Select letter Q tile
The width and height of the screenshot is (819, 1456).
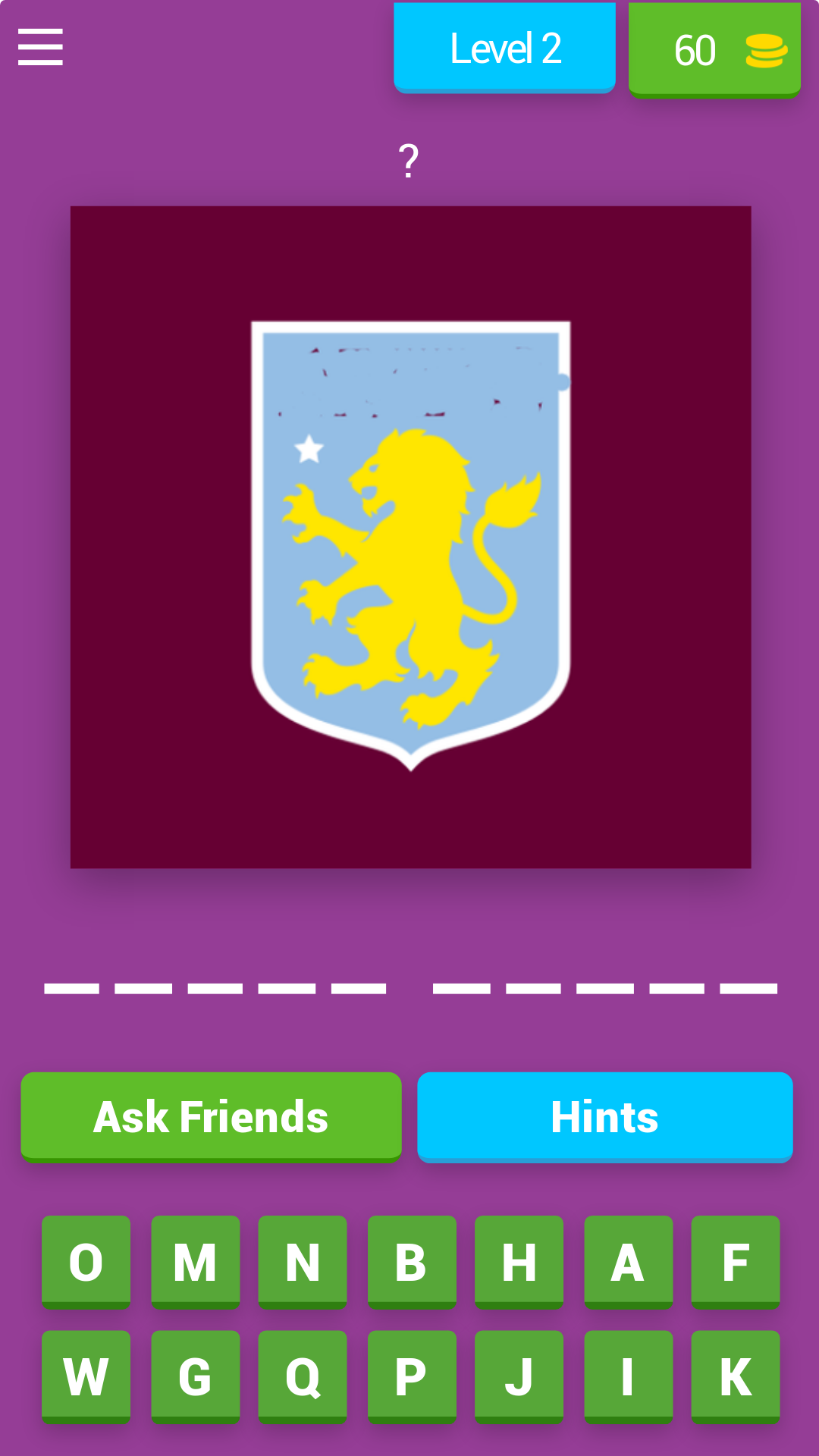(x=303, y=1377)
